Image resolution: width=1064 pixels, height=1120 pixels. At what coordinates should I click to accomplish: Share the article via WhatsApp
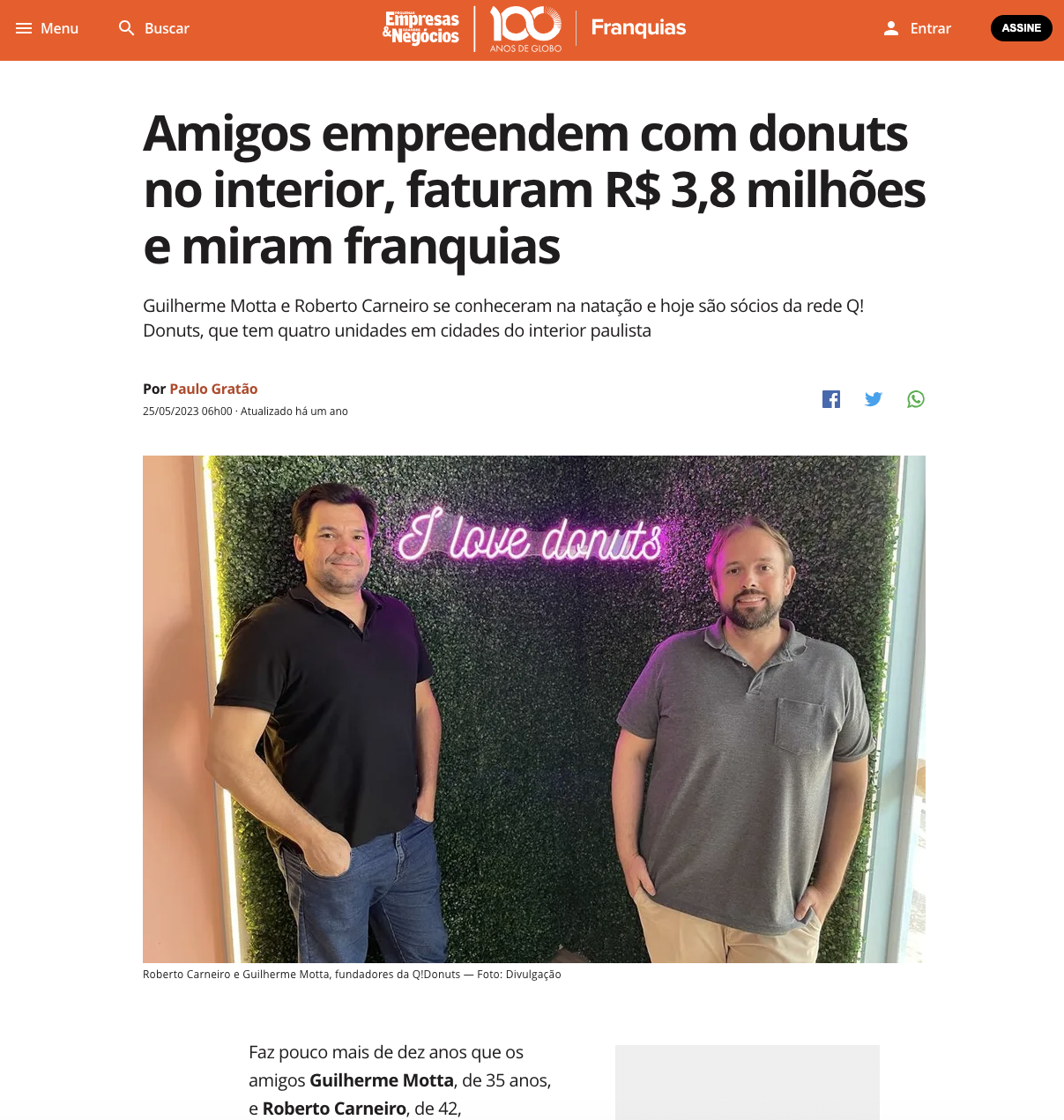tap(916, 399)
